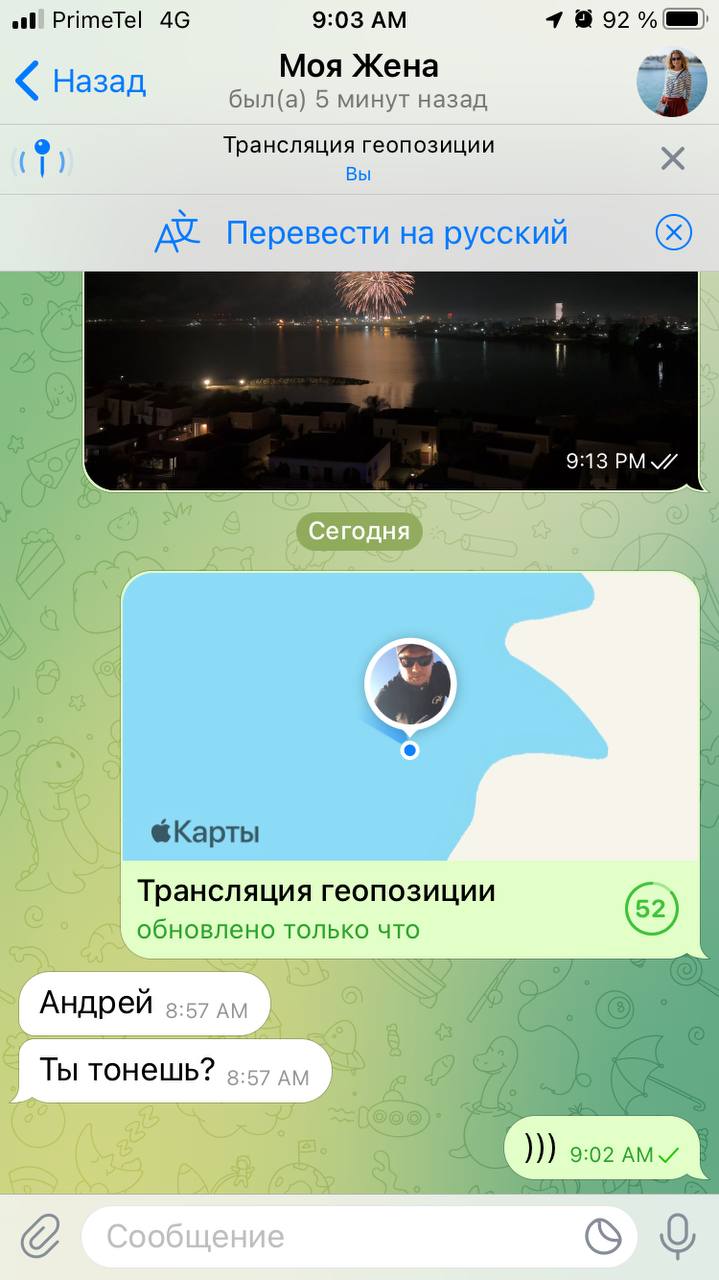Open Моя Жена profile avatar
This screenshot has height=1280, width=719.
click(x=671, y=82)
